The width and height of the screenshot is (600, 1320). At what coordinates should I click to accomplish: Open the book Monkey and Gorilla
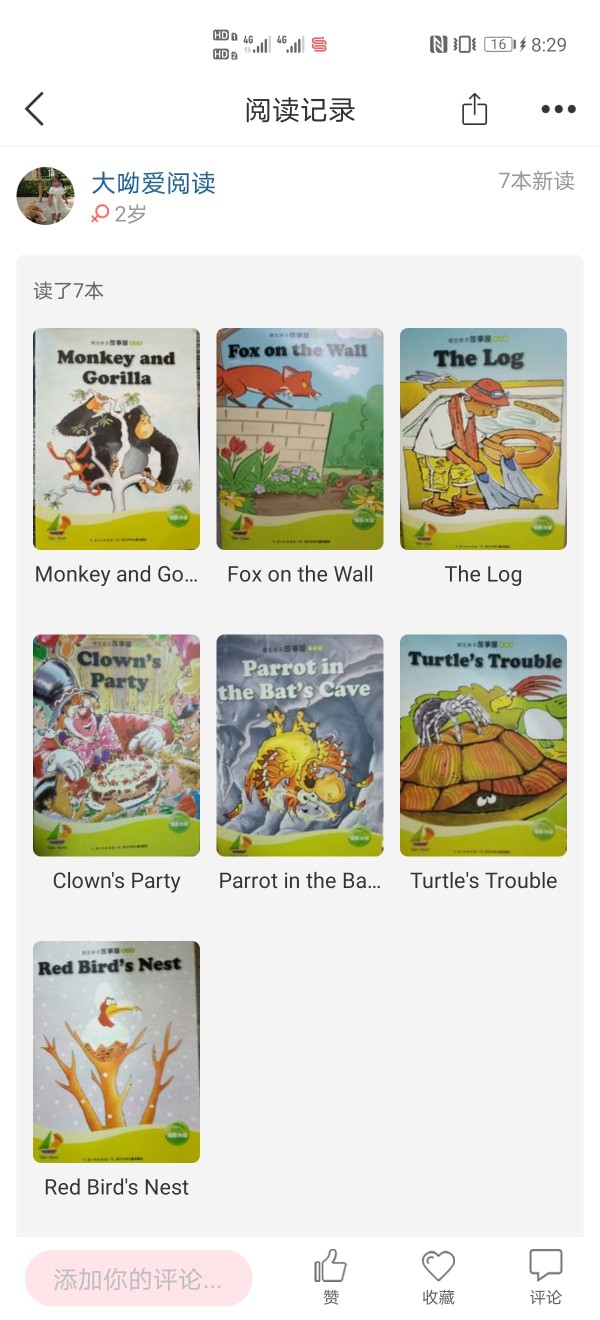(x=116, y=439)
